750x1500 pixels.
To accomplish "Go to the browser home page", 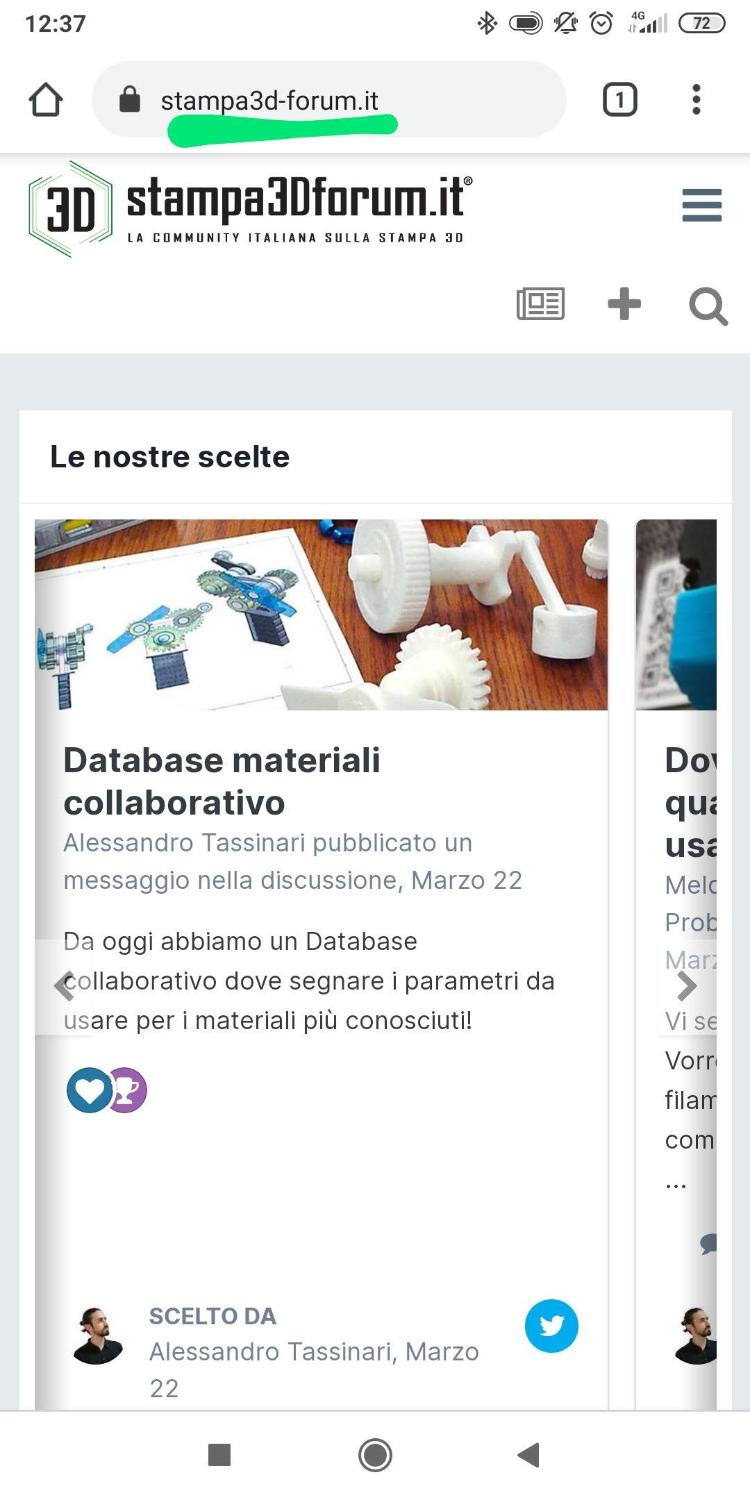I will click(46, 100).
